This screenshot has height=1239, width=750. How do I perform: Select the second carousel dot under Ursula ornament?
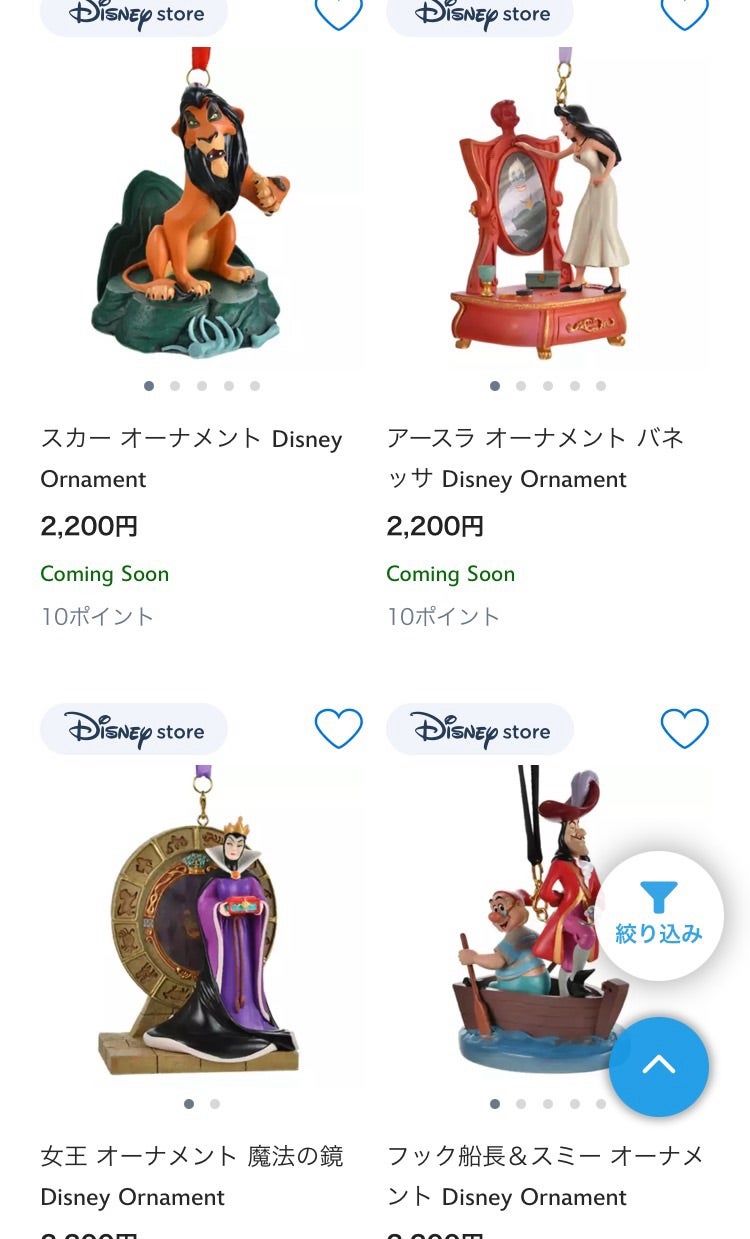521,386
